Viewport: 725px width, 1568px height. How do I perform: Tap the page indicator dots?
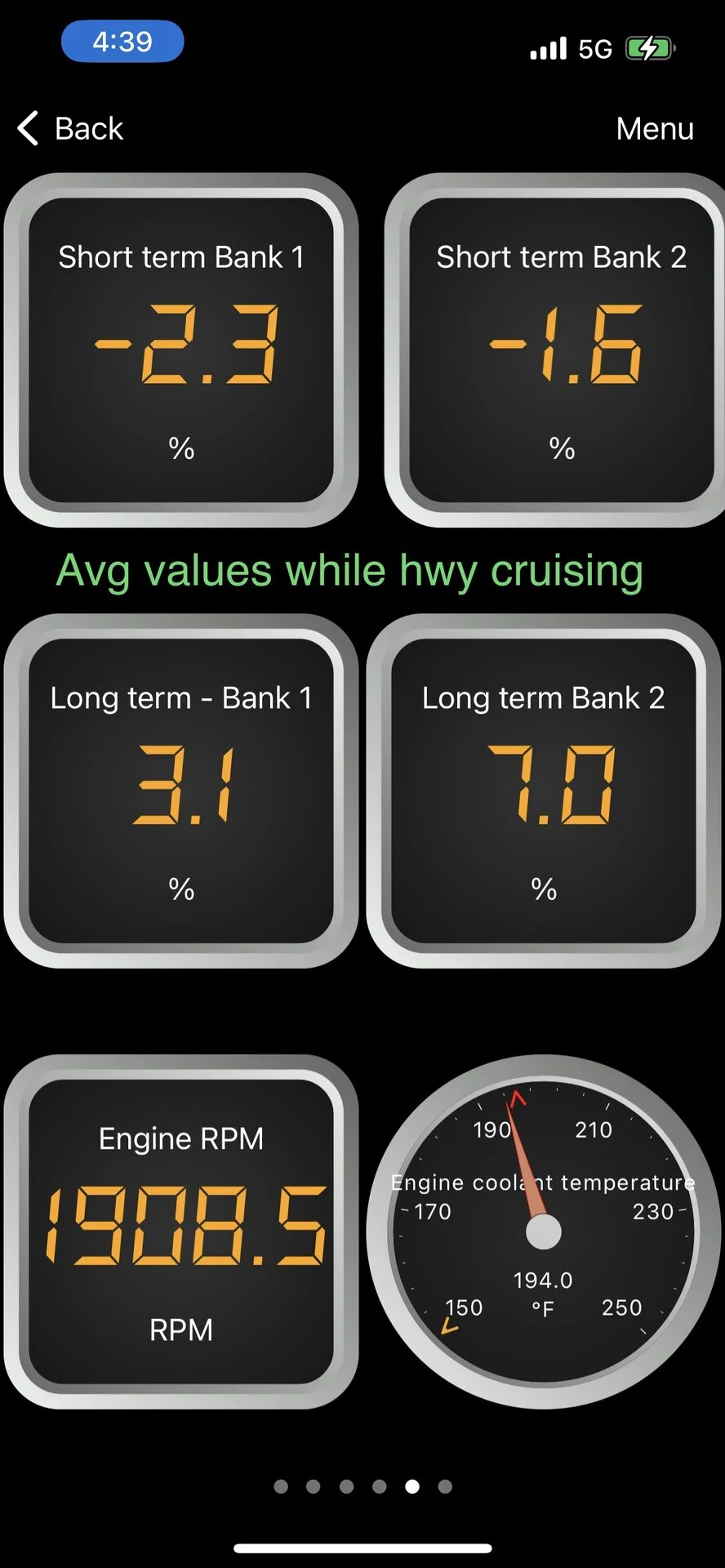point(362,1486)
